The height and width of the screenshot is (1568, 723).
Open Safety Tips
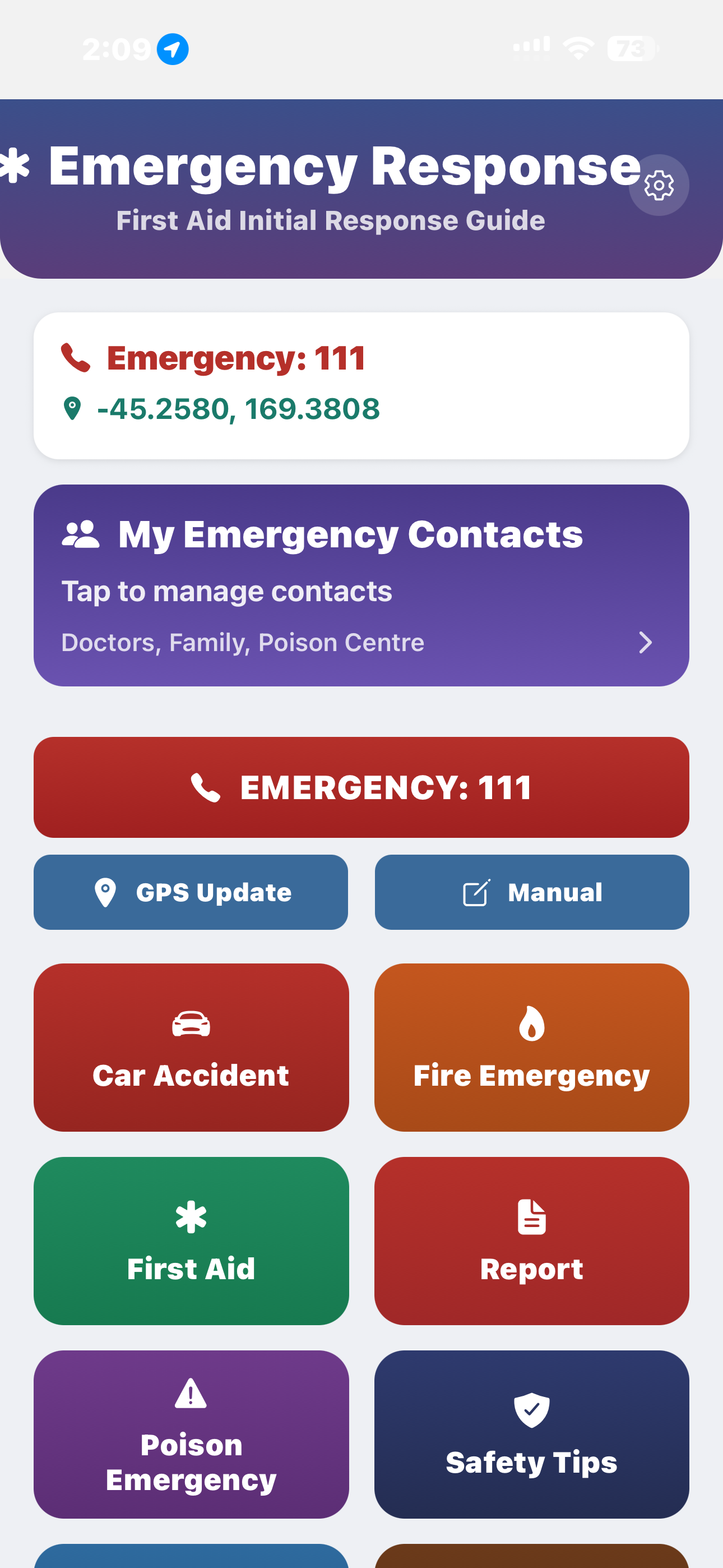coord(531,1434)
